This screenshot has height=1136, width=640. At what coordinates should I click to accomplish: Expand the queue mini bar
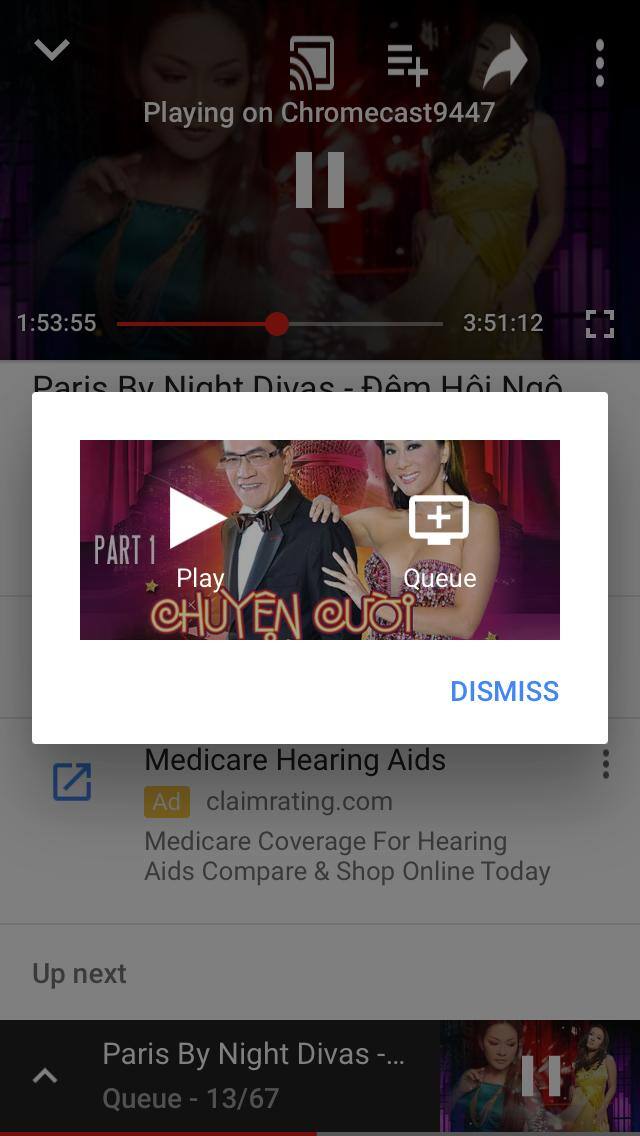(45, 1076)
